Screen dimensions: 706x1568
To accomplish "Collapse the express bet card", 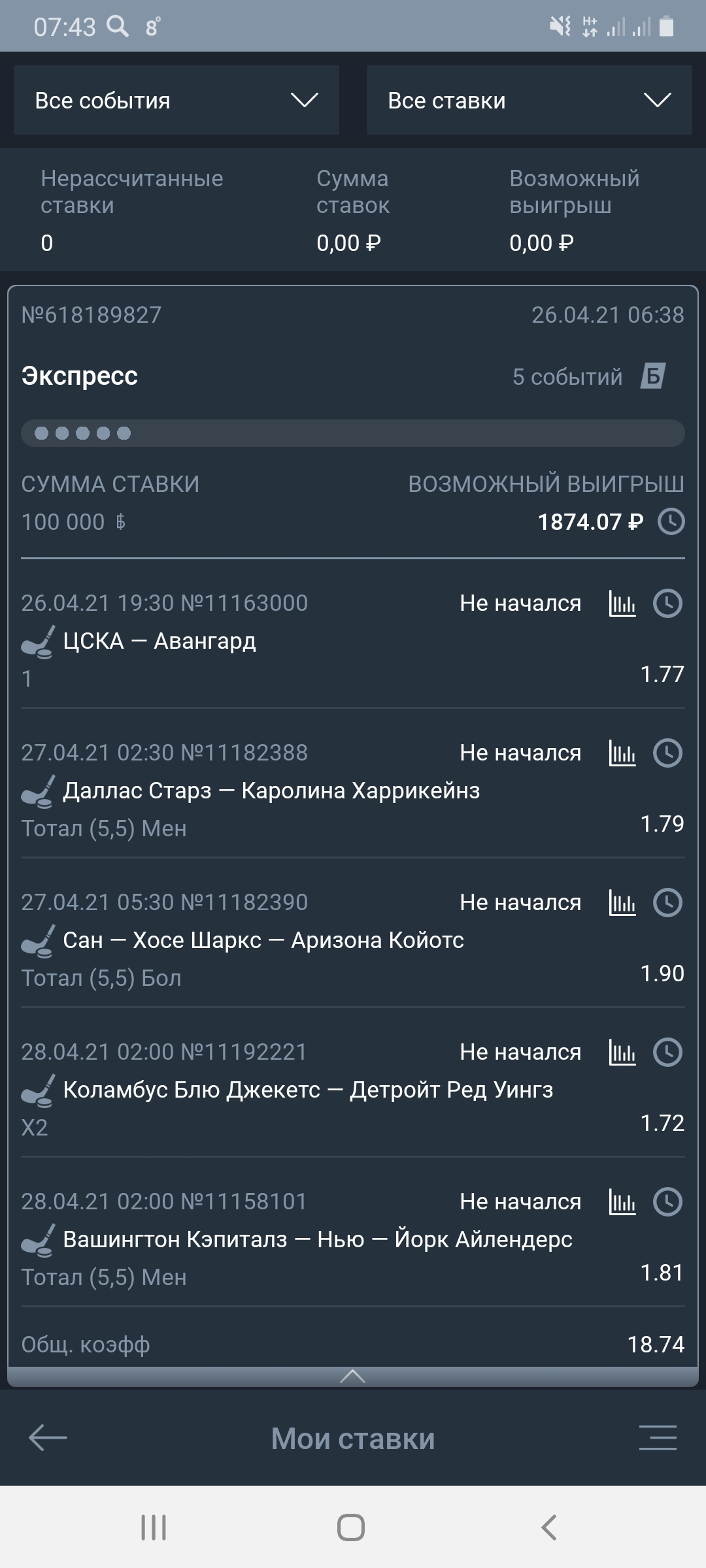I will click(353, 1376).
